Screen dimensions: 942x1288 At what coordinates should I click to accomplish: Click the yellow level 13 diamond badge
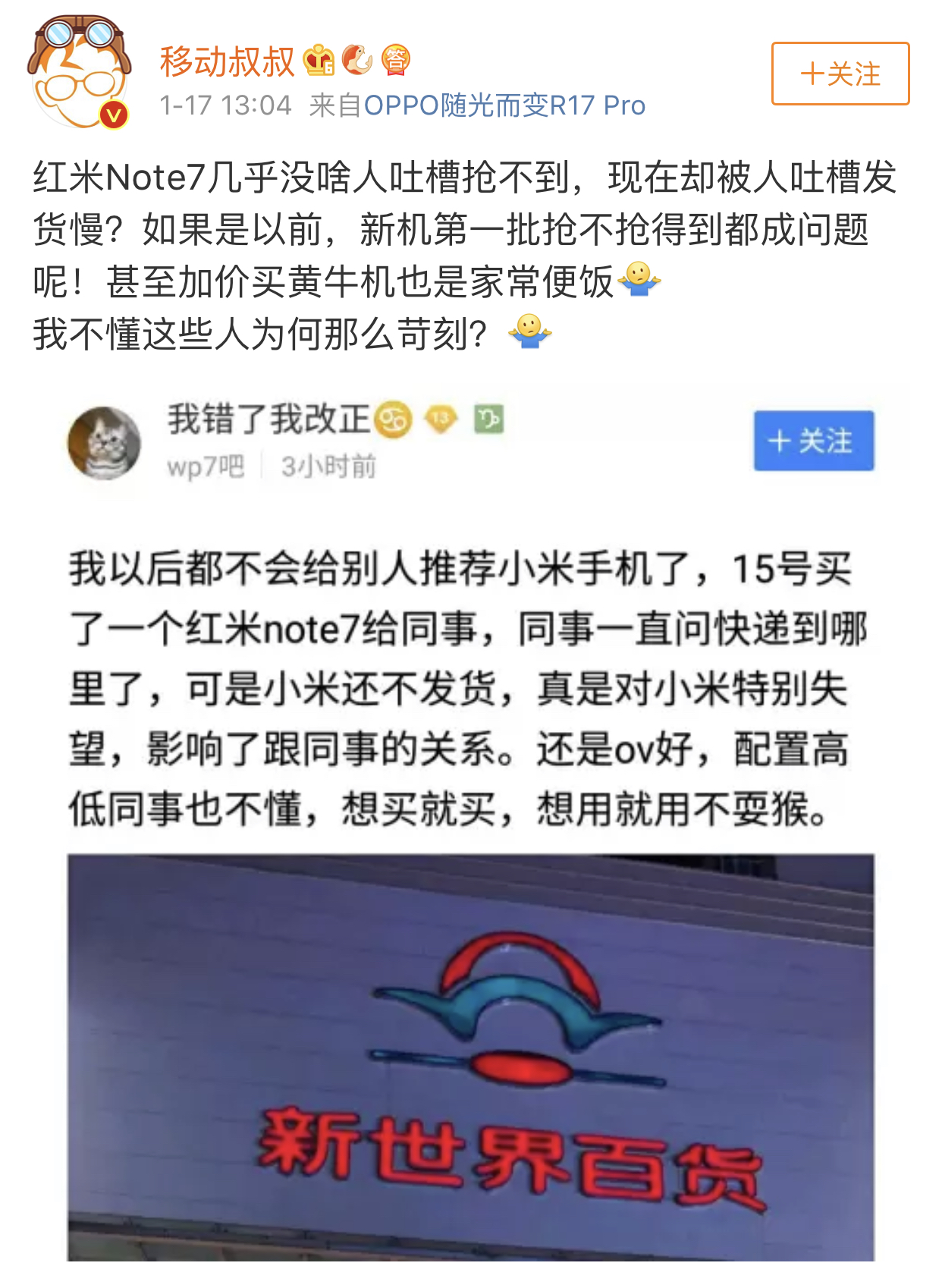click(440, 419)
